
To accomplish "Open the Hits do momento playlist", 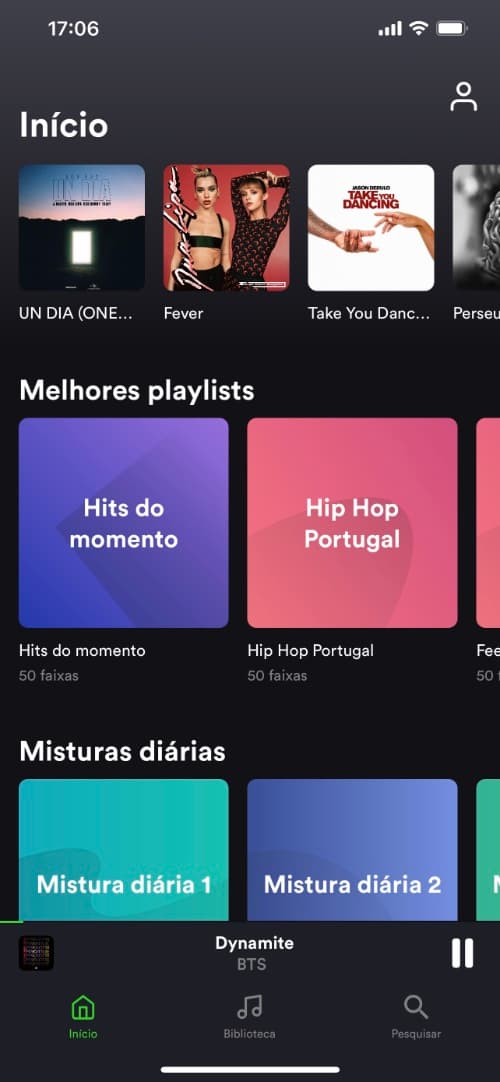I will [x=123, y=522].
